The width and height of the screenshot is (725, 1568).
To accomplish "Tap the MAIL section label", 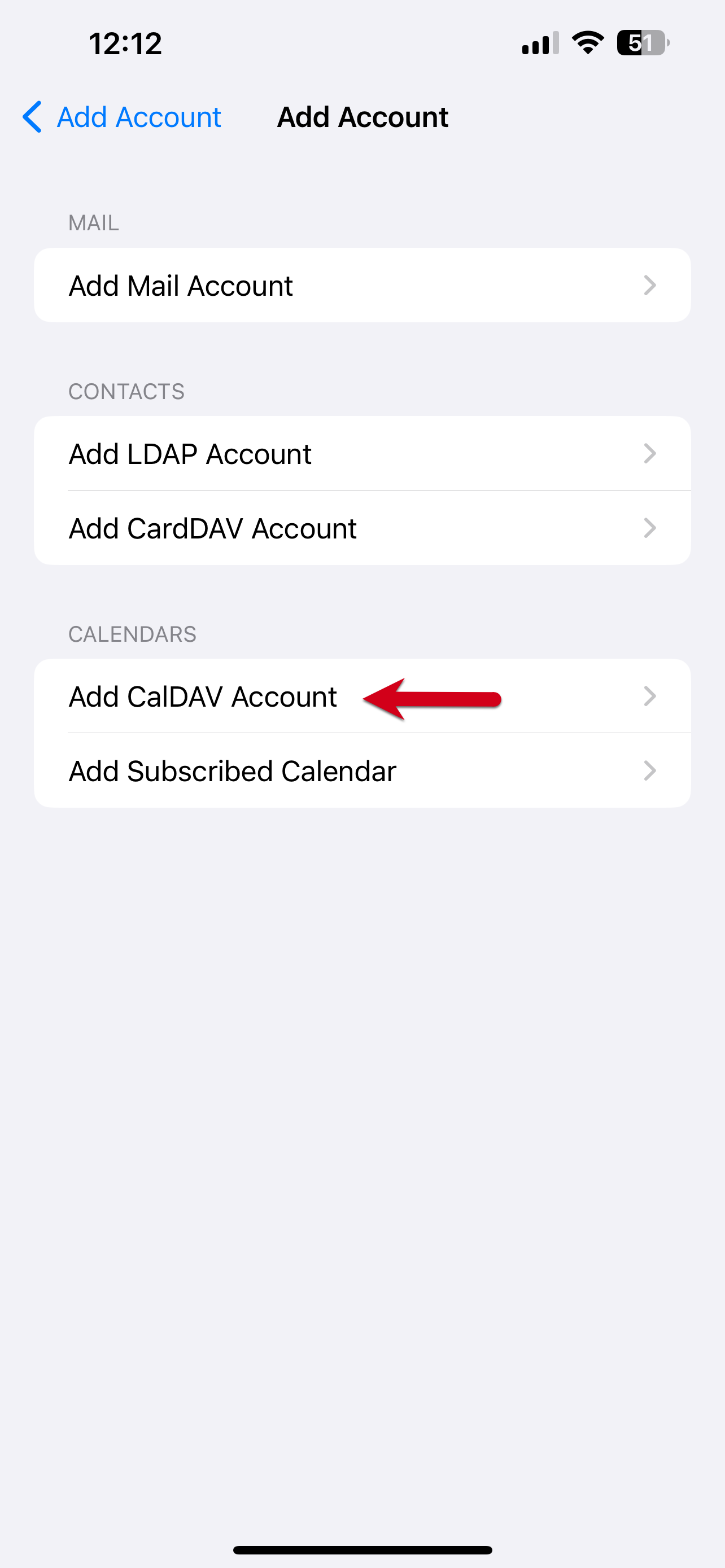I will (93, 223).
